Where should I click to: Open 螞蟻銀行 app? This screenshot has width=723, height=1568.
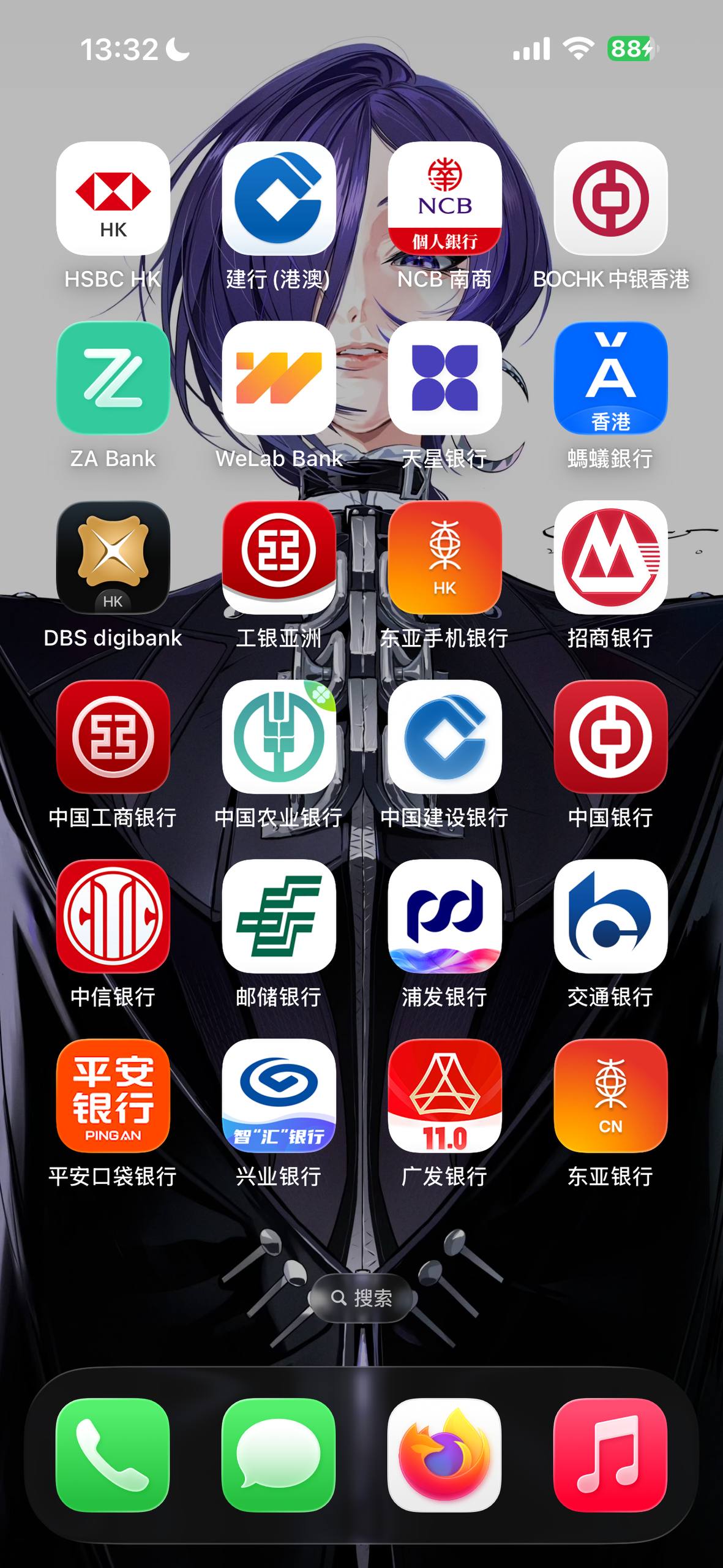[610, 378]
